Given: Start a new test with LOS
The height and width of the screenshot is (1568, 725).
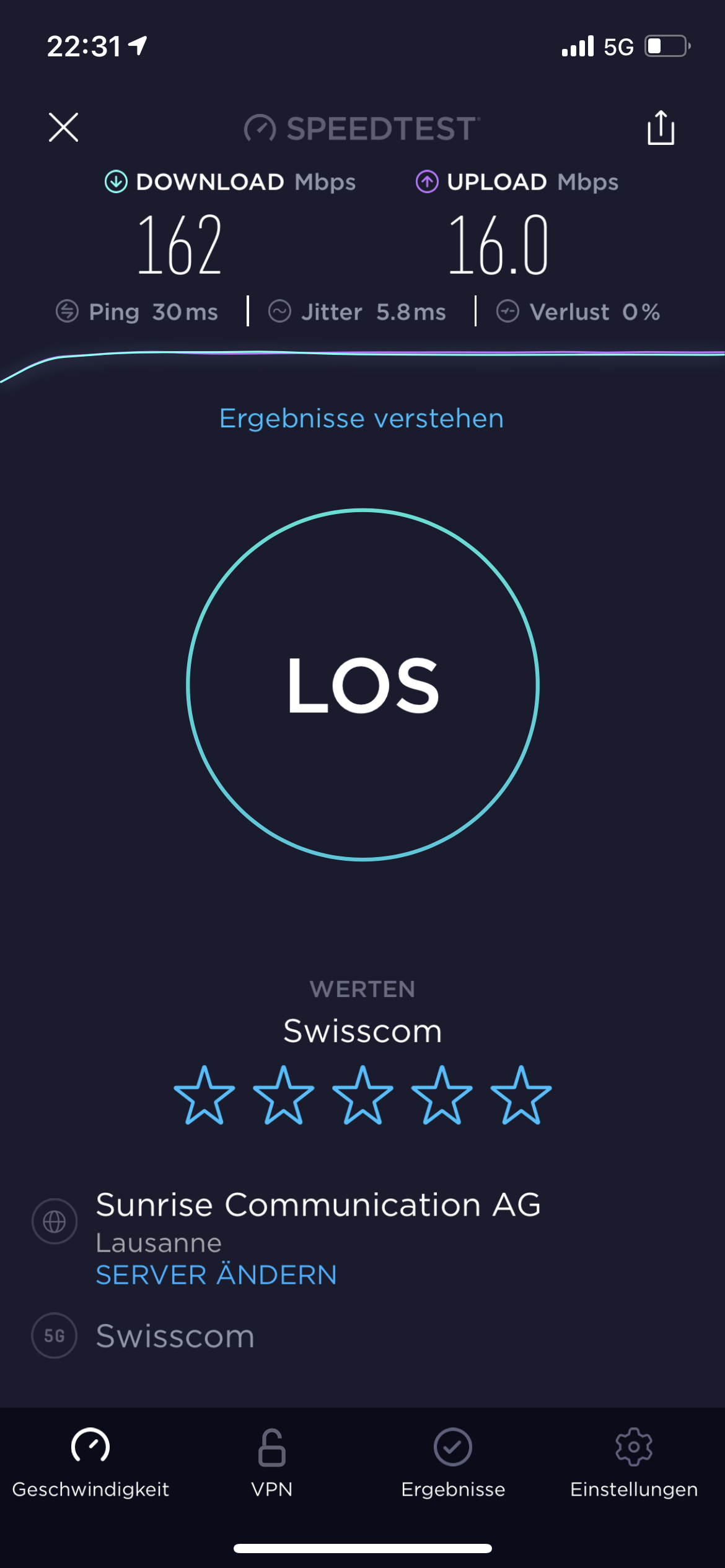Looking at the screenshot, I should click(x=362, y=684).
